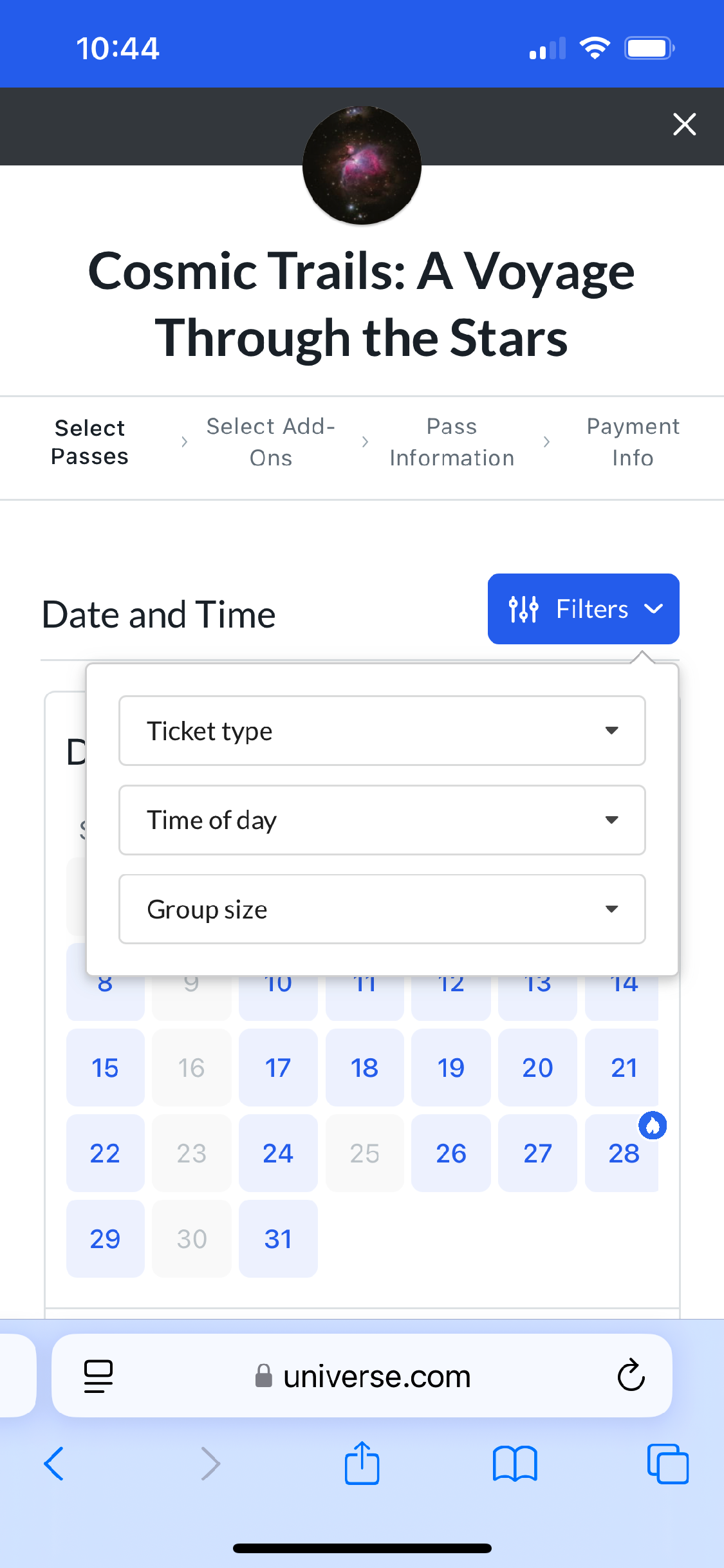Image resolution: width=724 pixels, height=1568 pixels.
Task: Choose date 29 in the calendar
Action: (x=105, y=1239)
